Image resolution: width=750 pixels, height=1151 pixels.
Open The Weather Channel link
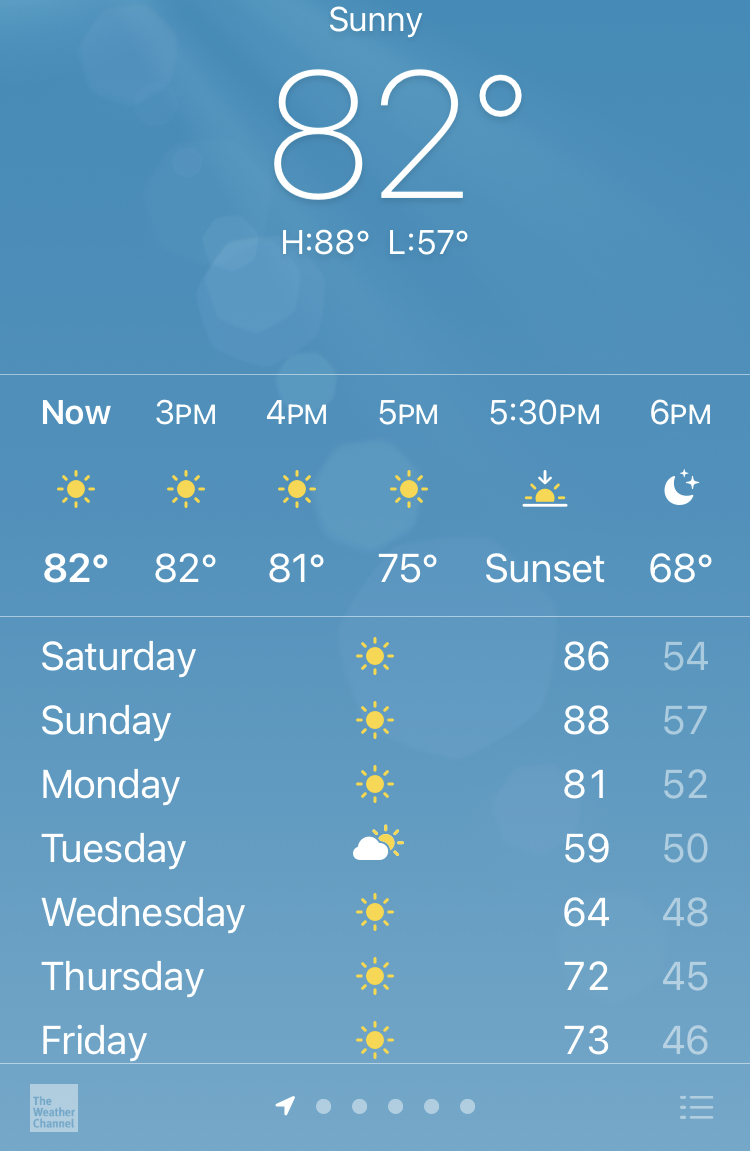54,1107
